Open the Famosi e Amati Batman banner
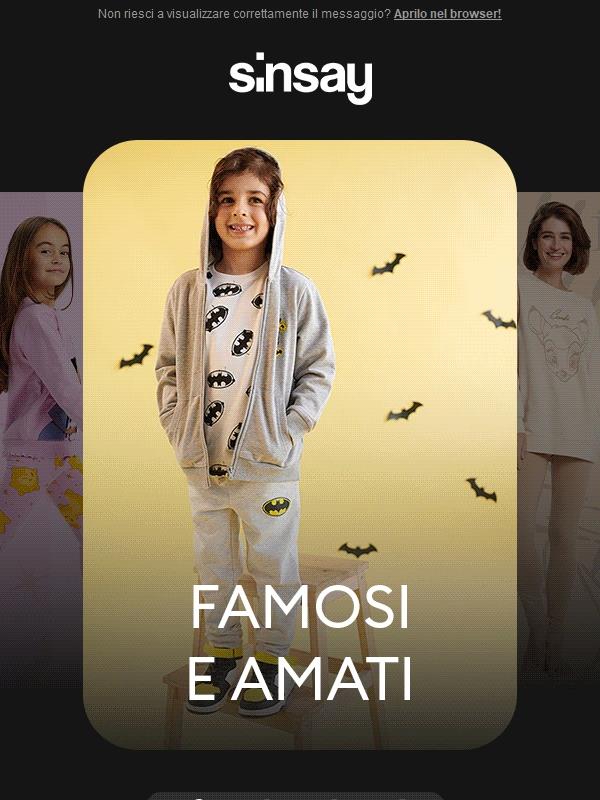Screen dimensions: 600x800 coord(300,445)
